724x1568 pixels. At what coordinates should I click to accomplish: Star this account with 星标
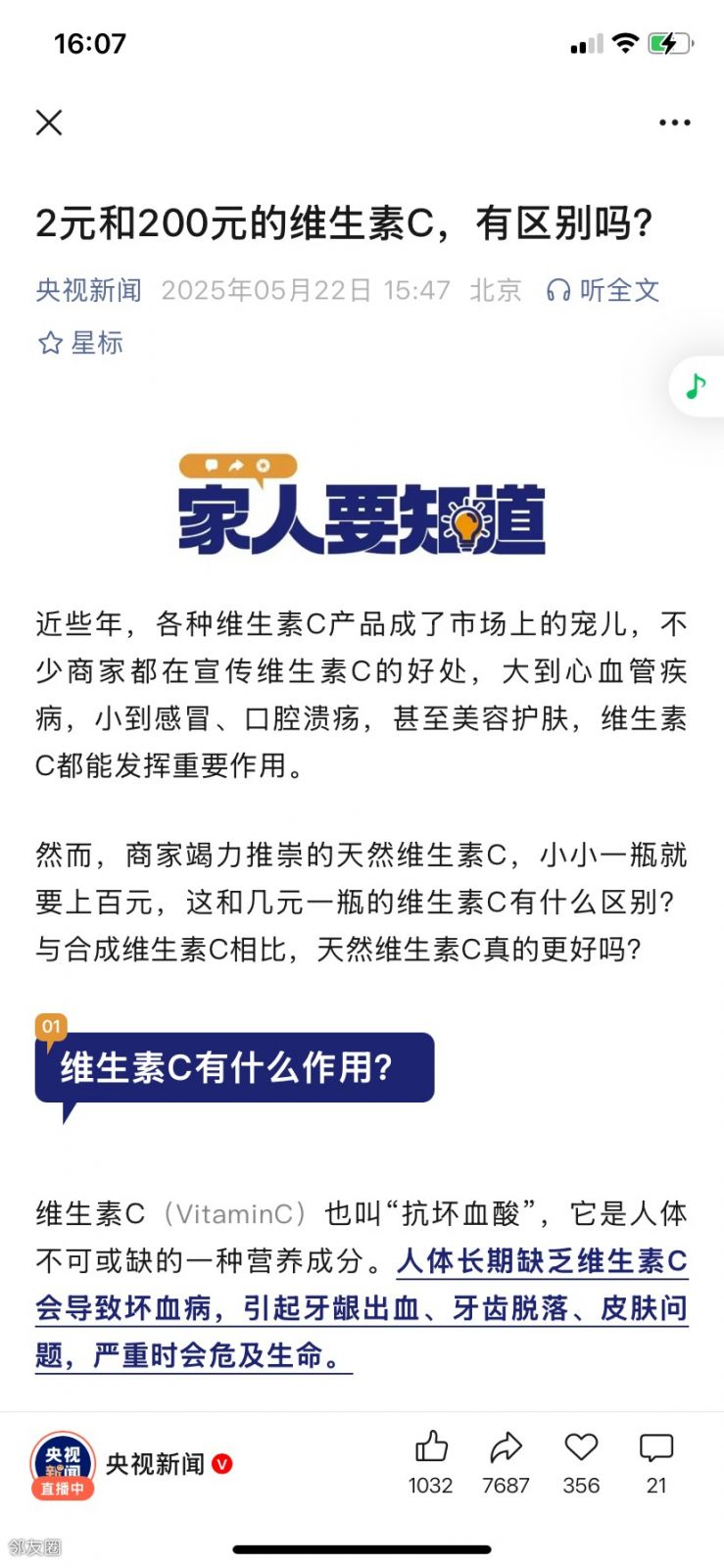pos(80,343)
